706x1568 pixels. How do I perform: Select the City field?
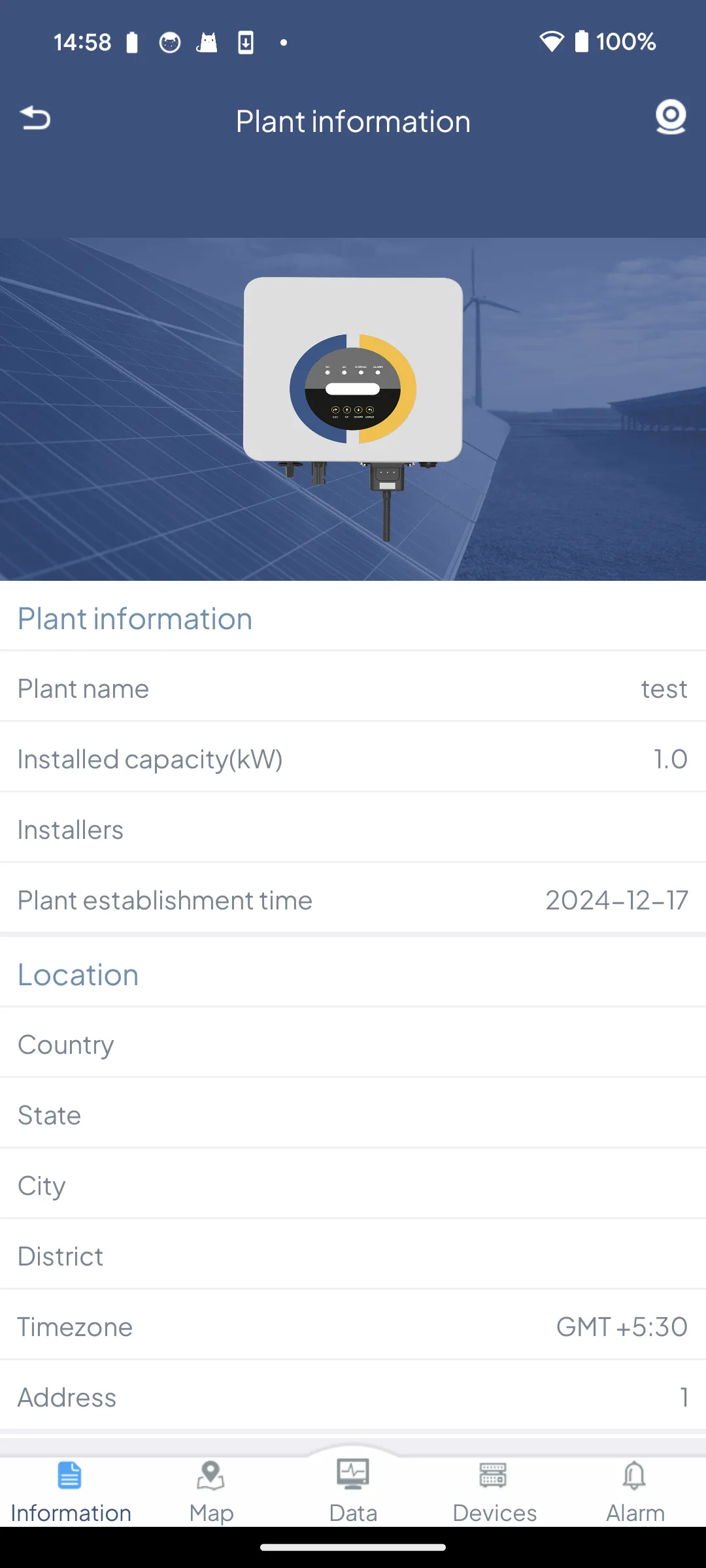click(353, 1184)
